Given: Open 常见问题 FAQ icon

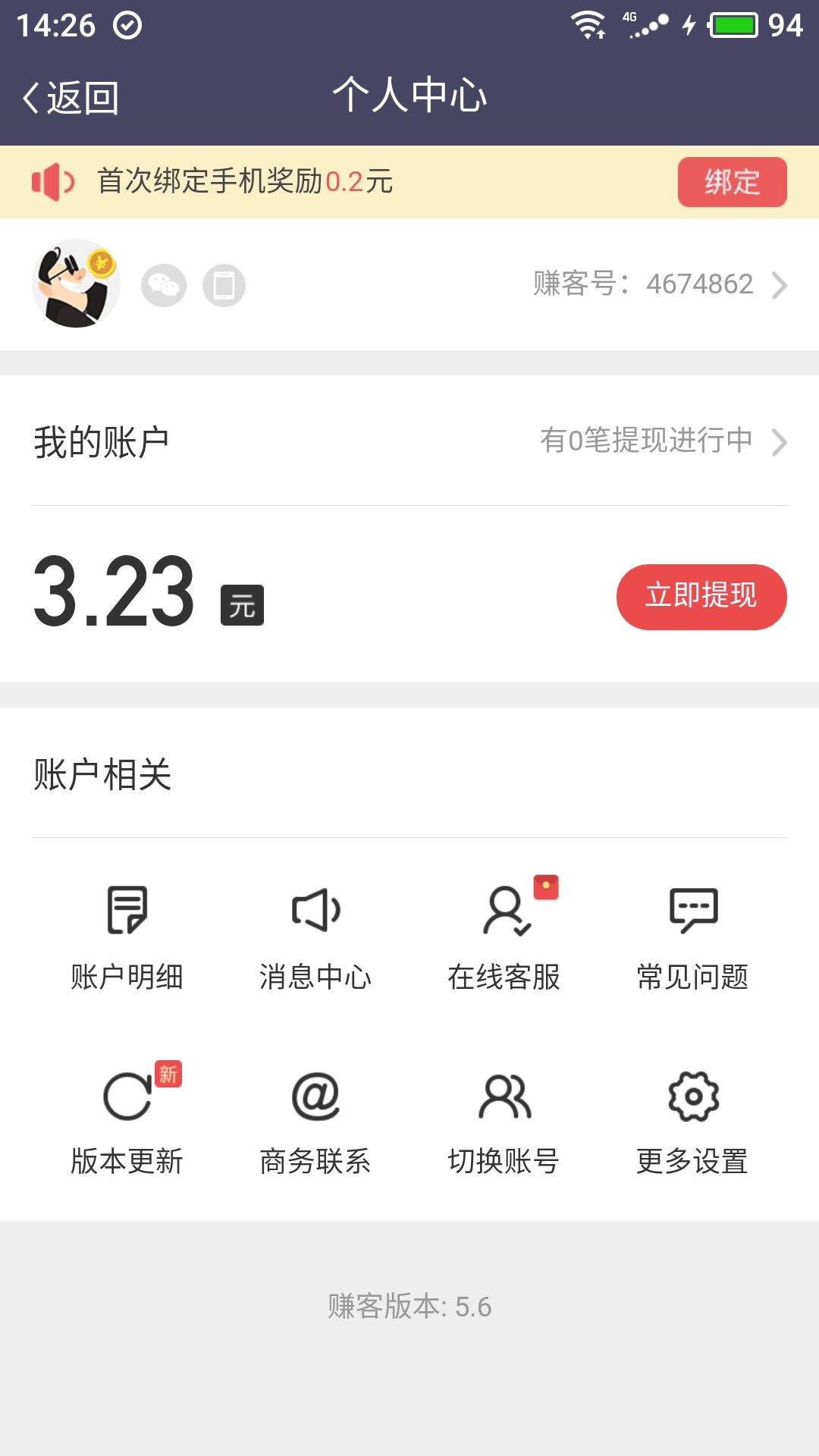Looking at the screenshot, I should (x=692, y=910).
